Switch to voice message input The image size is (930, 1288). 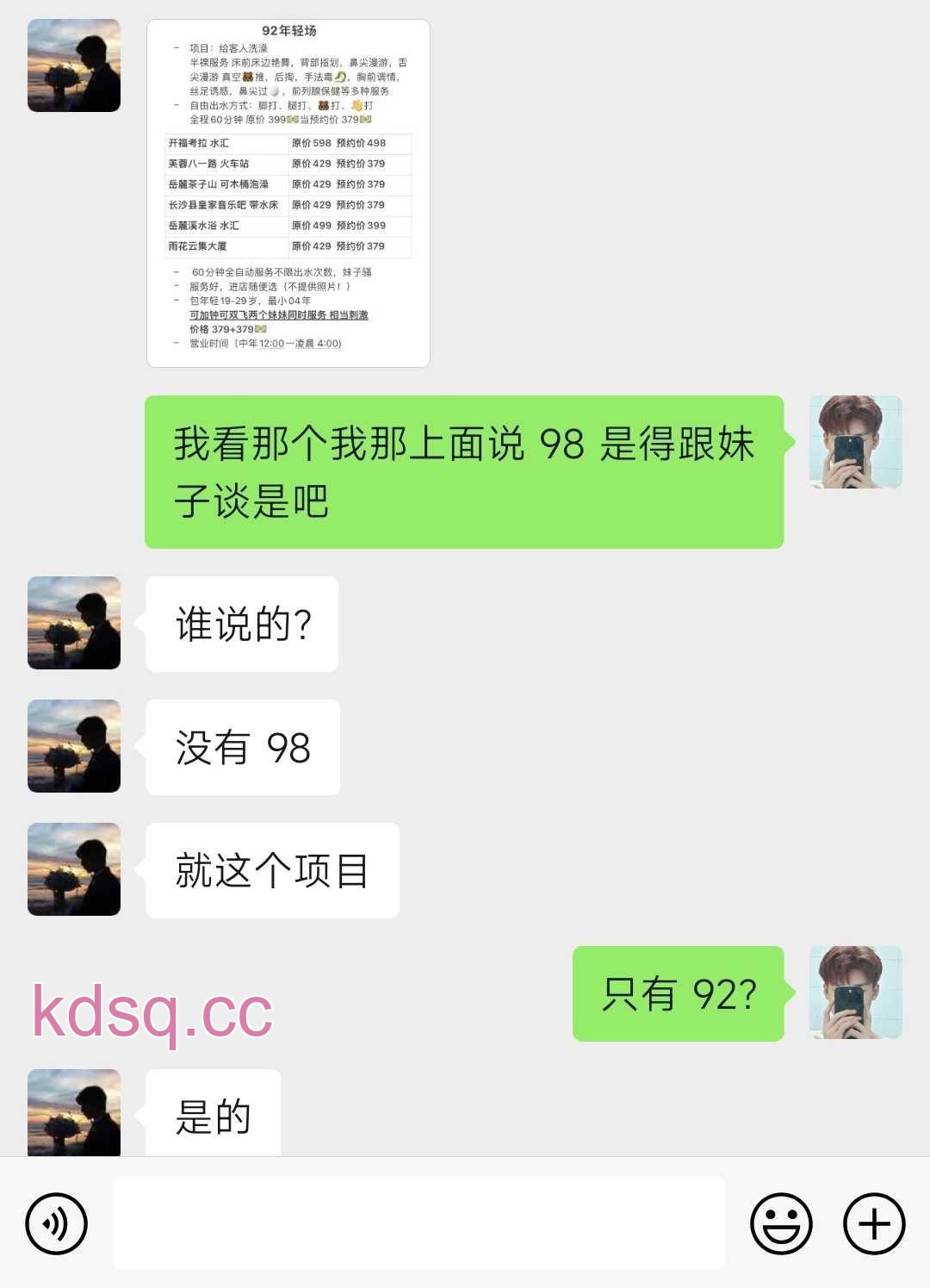pos(57,1223)
